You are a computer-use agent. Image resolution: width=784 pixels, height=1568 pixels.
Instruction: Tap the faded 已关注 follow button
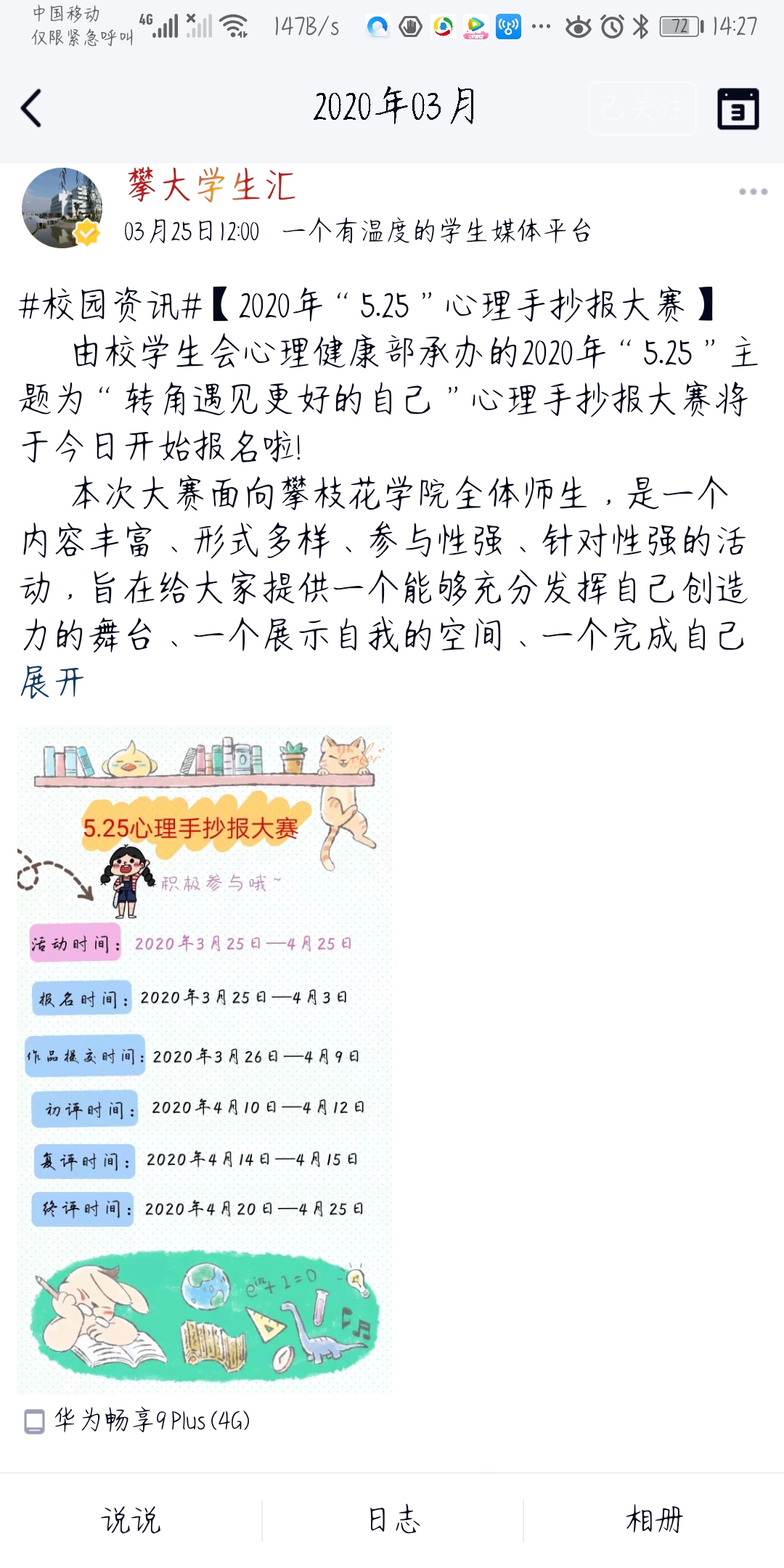click(642, 109)
